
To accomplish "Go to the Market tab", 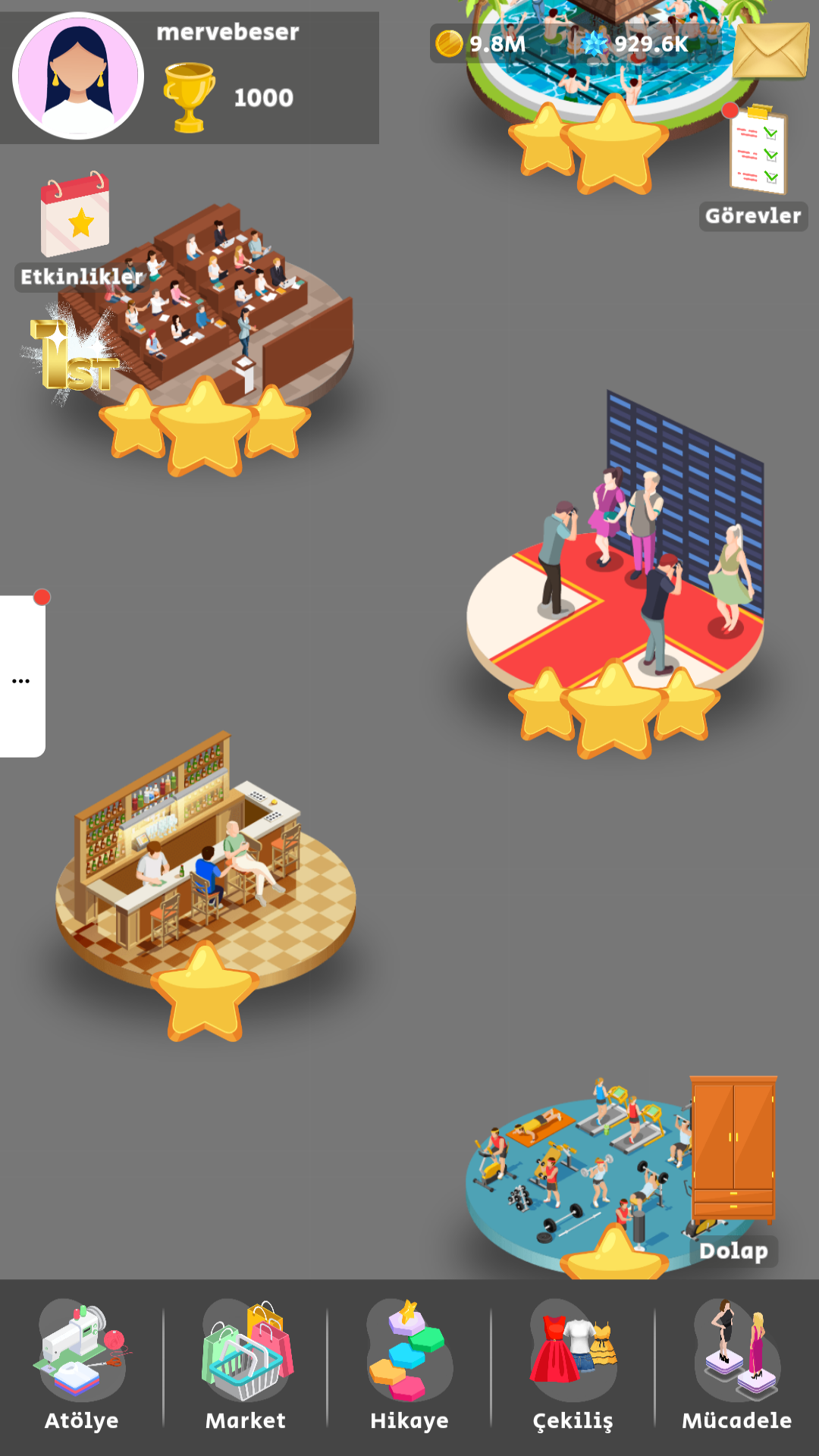I will [x=246, y=1365].
